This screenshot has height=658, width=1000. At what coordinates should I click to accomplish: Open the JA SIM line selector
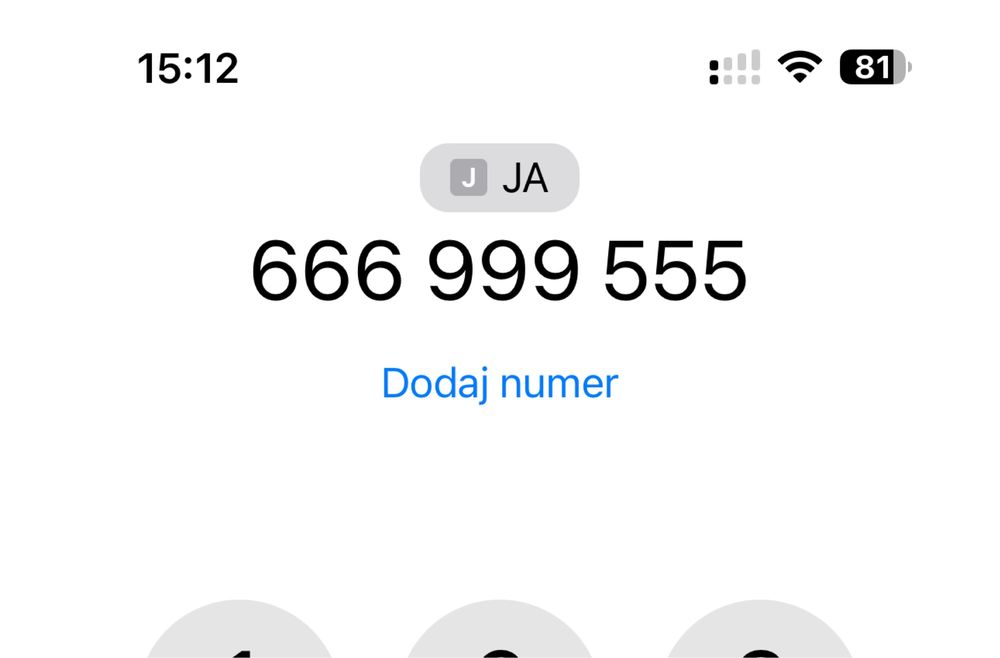[499, 179]
